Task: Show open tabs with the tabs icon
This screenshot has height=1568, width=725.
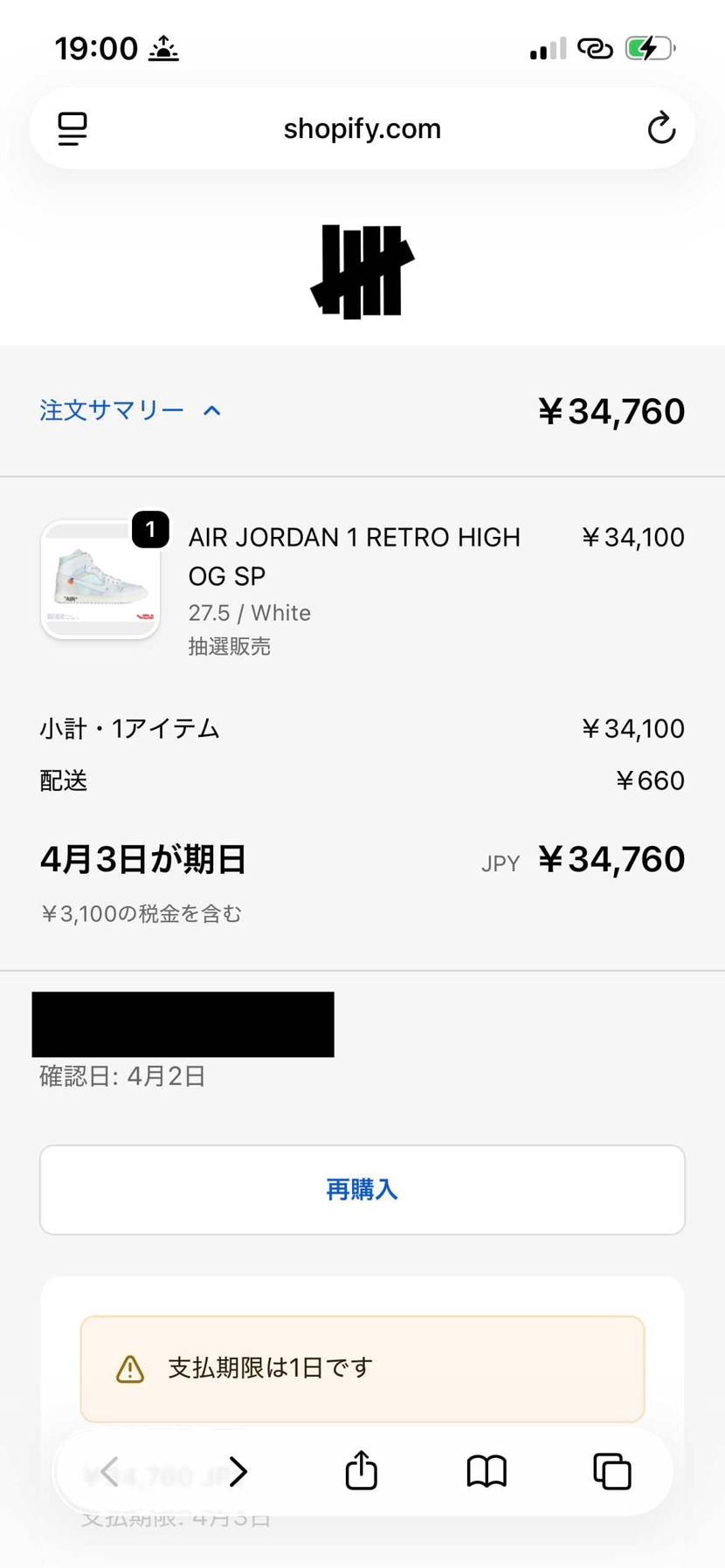Action: tap(611, 1472)
